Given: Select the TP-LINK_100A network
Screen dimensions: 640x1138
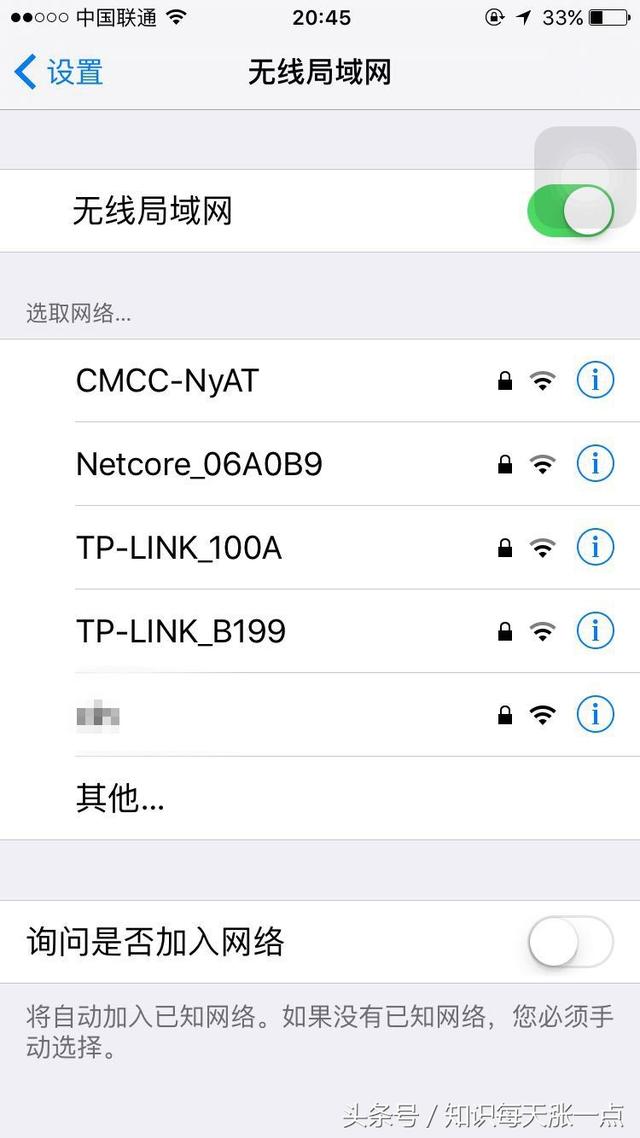Looking at the screenshot, I should (x=179, y=548).
